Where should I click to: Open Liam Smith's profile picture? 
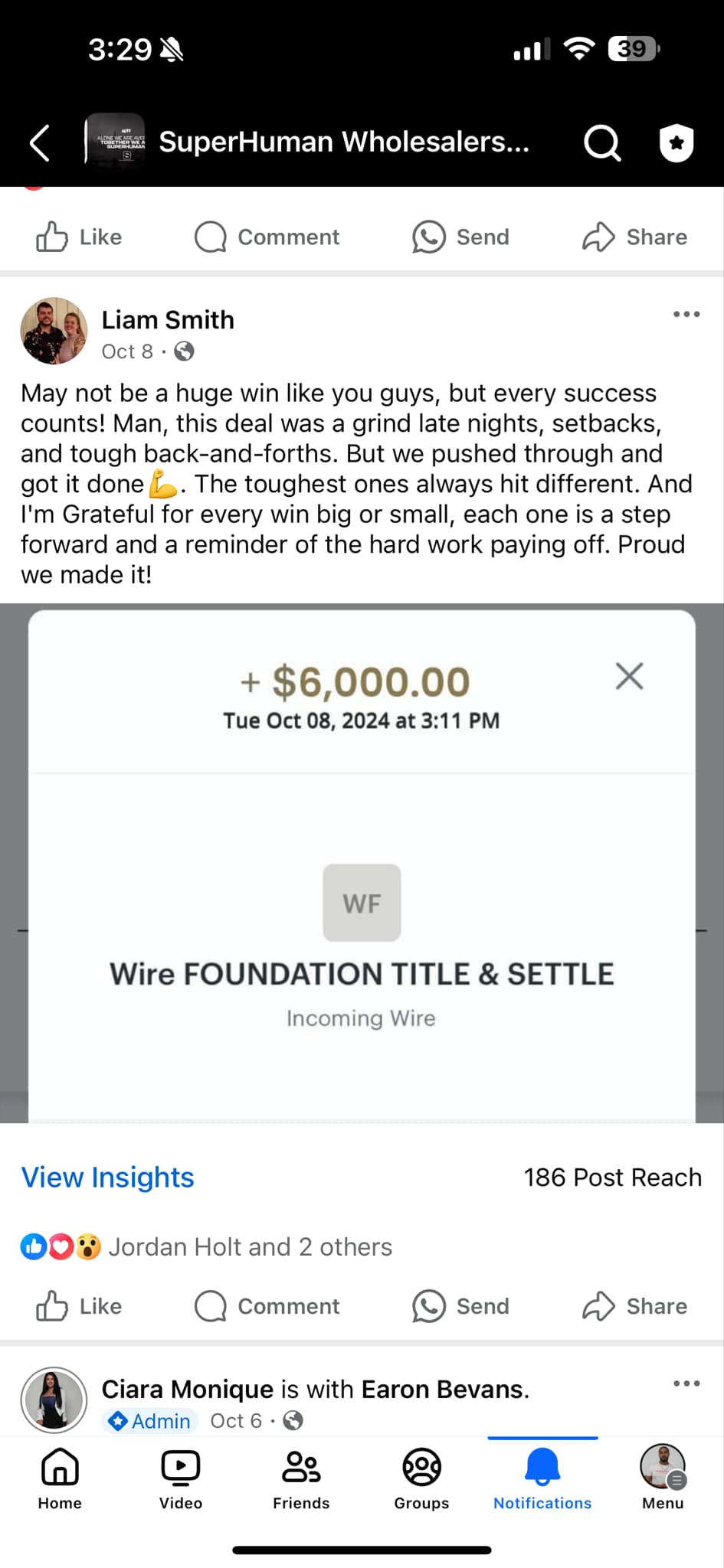pyautogui.click(x=54, y=331)
